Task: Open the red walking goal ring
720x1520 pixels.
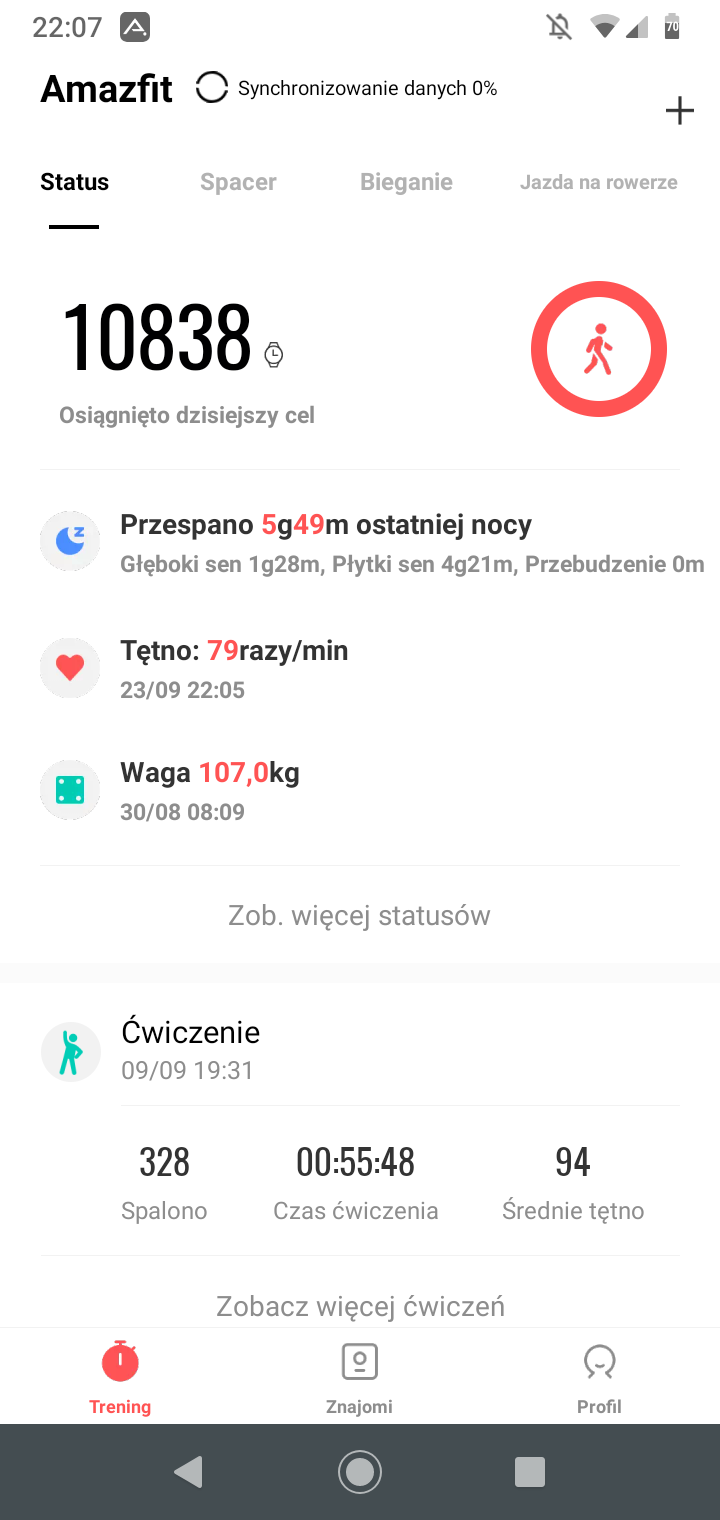Action: pyautogui.click(x=598, y=351)
